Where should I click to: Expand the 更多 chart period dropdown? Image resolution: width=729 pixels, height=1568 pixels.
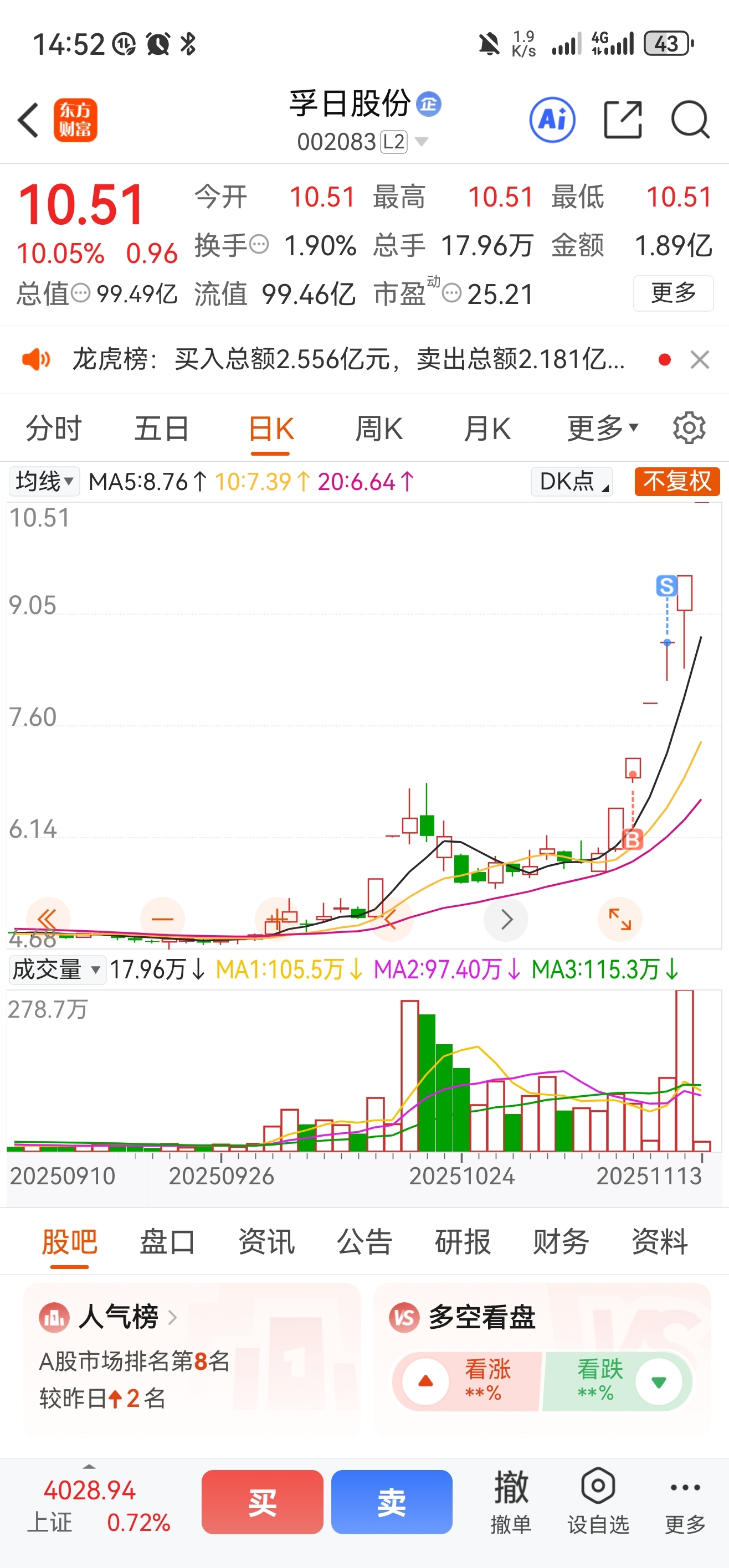603,429
